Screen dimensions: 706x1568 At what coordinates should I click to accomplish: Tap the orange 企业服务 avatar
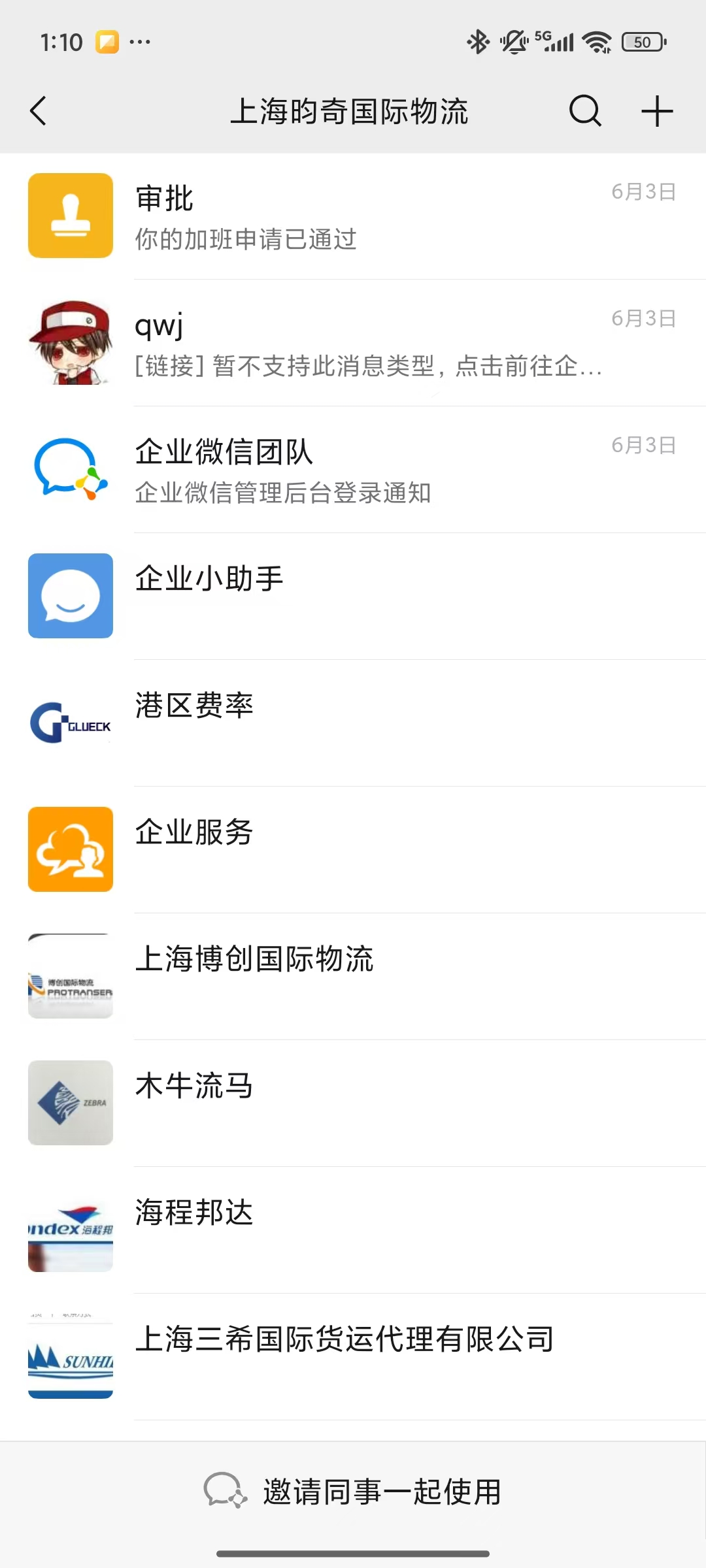click(x=71, y=849)
